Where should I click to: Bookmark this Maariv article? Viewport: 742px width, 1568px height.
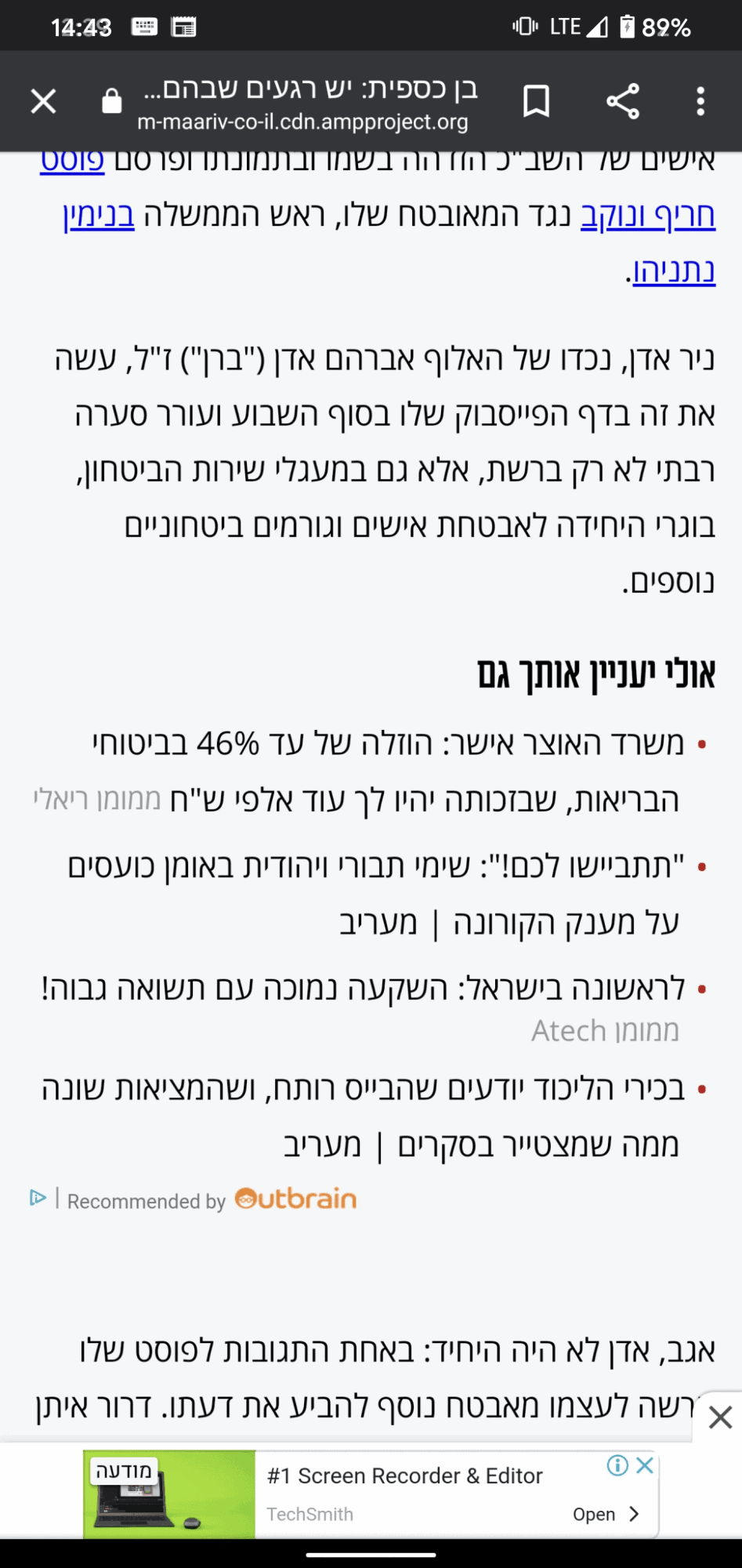[x=537, y=101]
